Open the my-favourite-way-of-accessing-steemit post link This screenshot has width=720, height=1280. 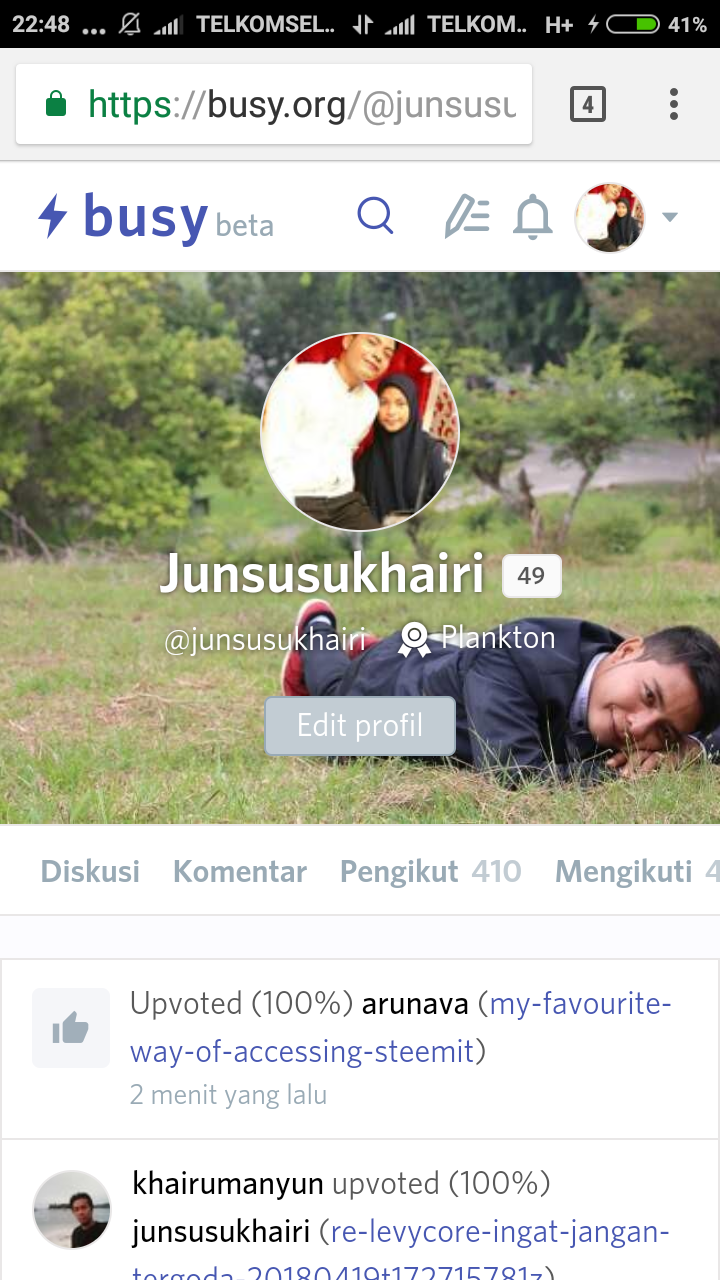pyautogui.click(x=400, y=1027)
